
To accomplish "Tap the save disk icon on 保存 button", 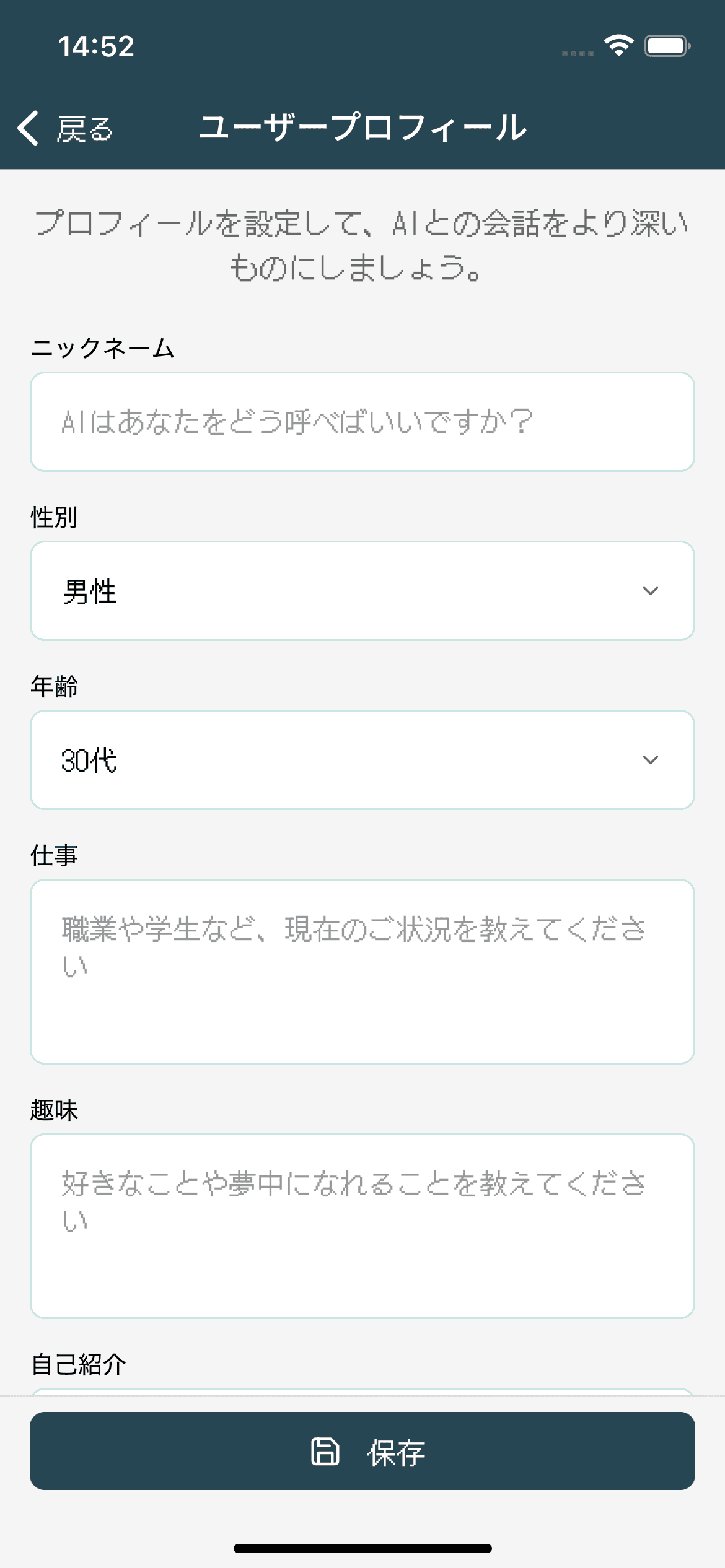I will [325, 1452].
